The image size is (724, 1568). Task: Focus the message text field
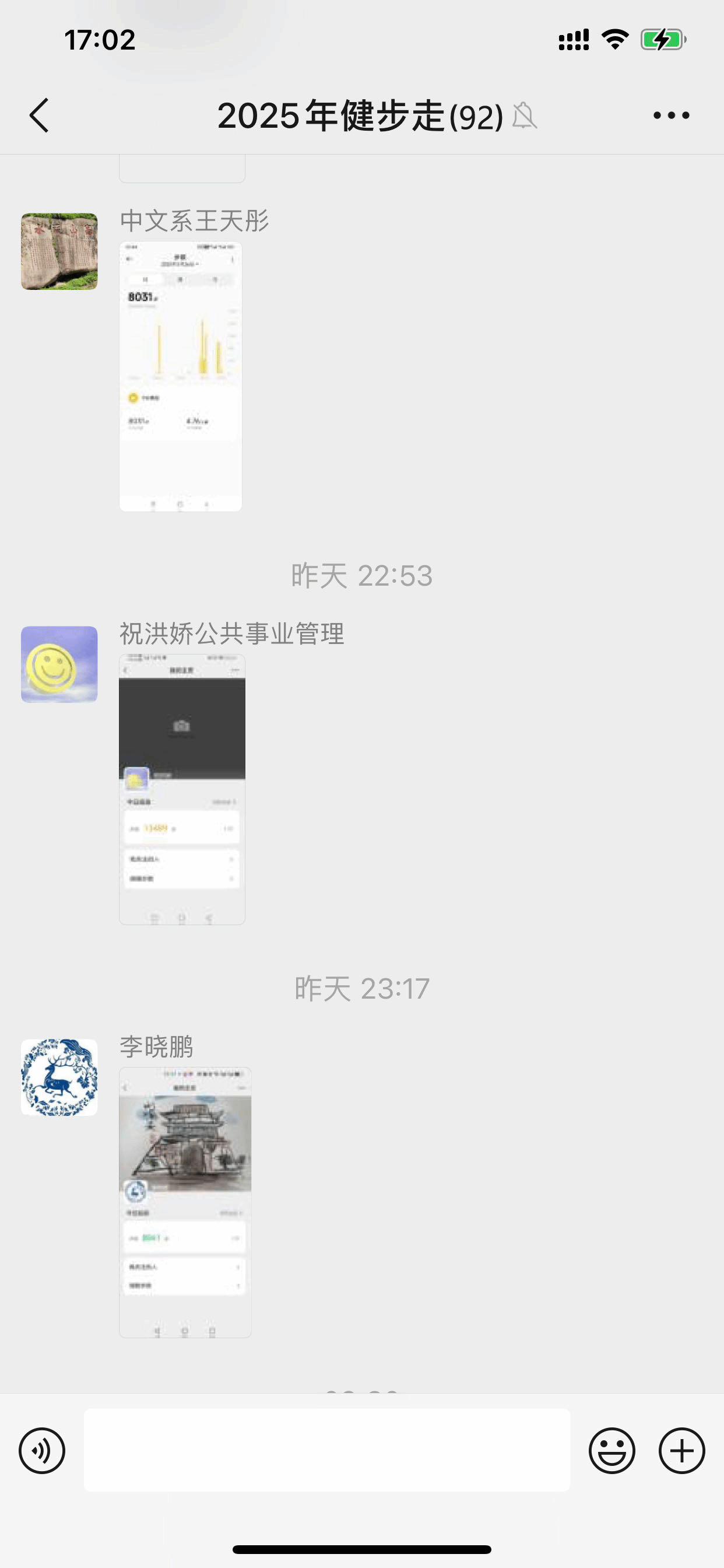pyautogui.click(x=326, y=1451)
